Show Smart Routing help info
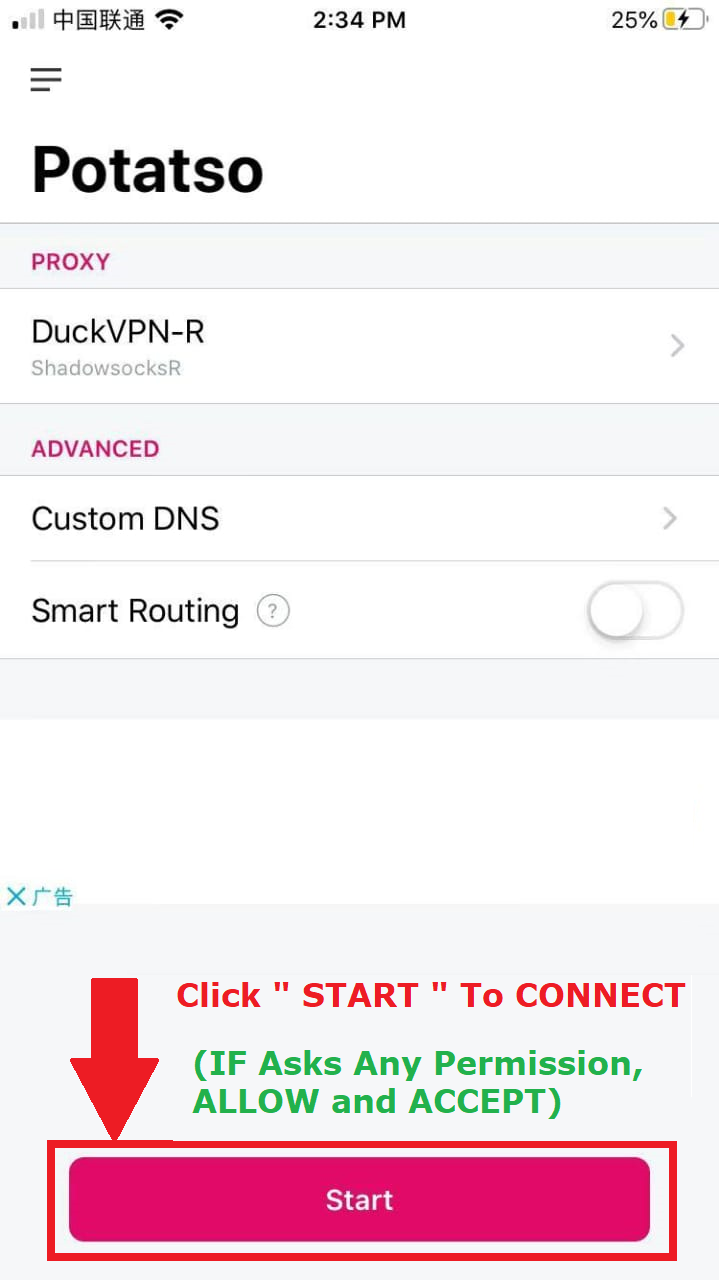Viewport: 719px width, 1280px height. (x=273, y=611)
